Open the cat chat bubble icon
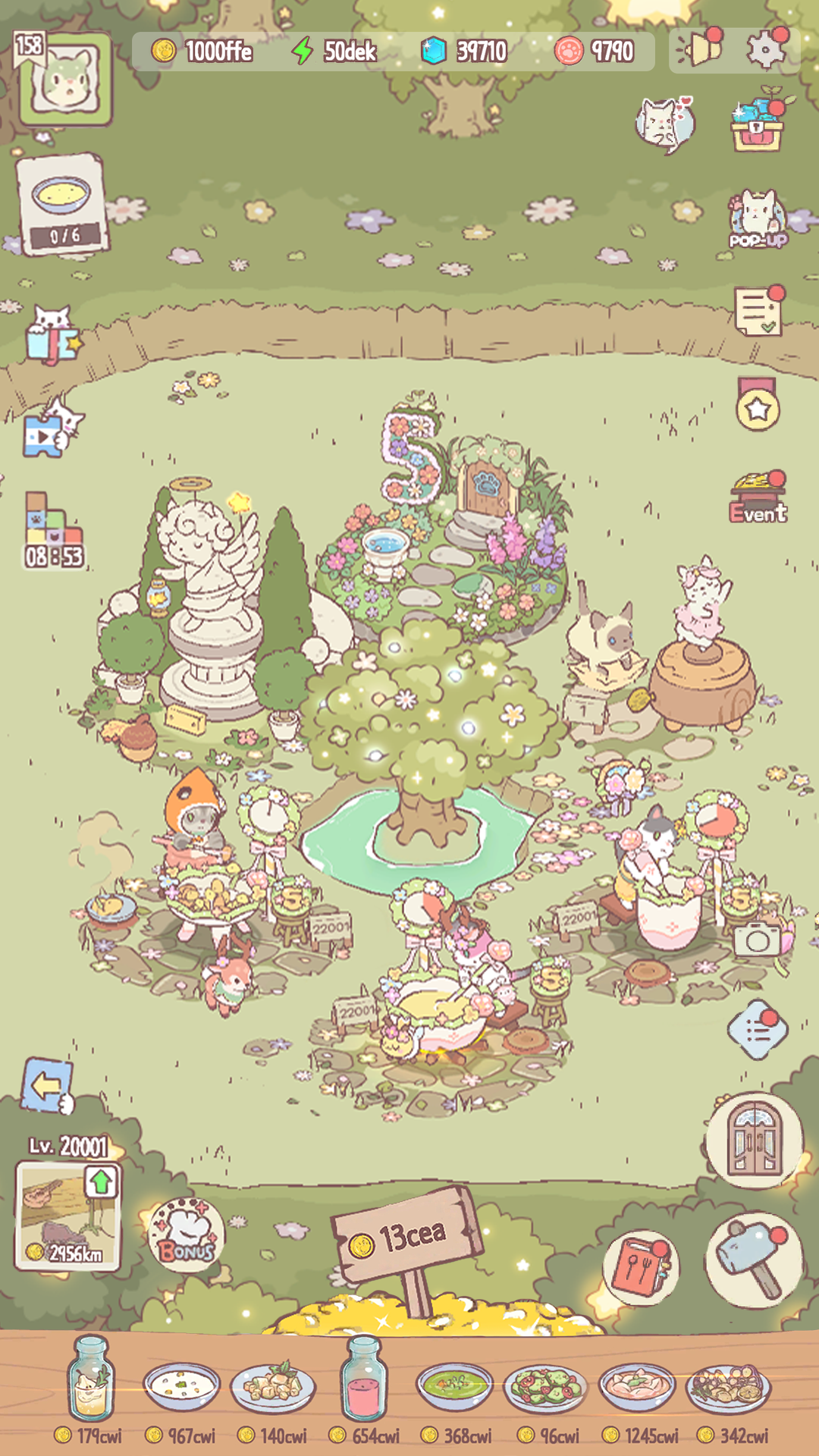Viewport: 819px width, 1456px height. (x=665, y=123)
